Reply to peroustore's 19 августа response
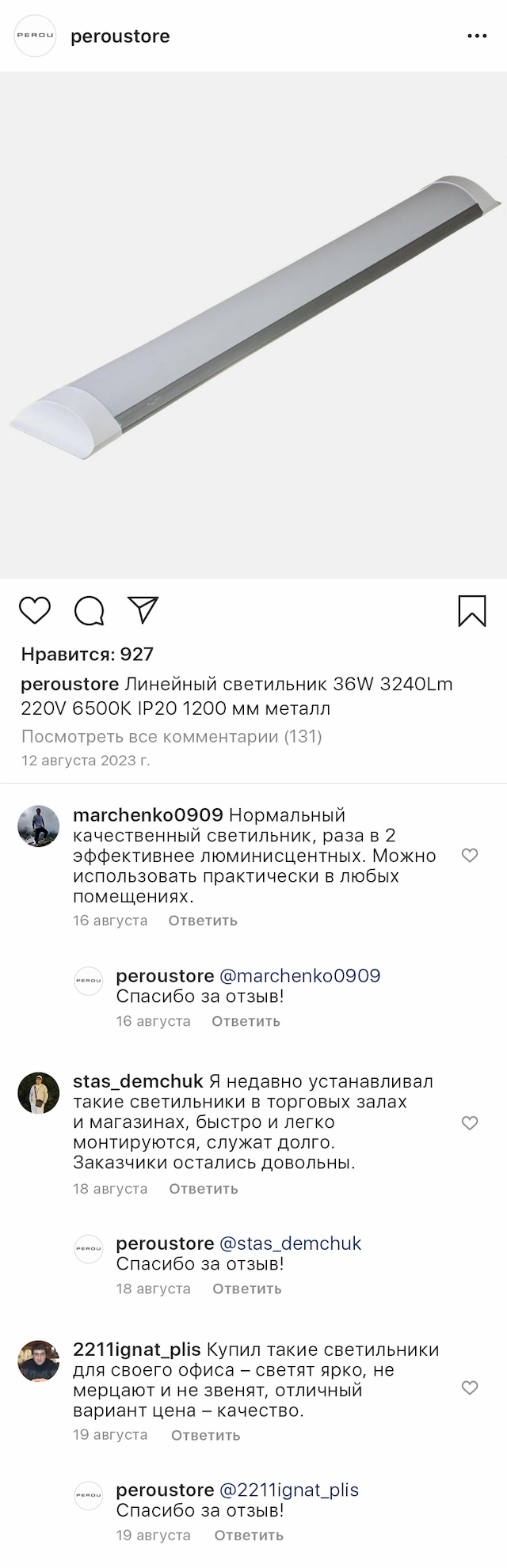The image size is (507, 1568). 249,1536
